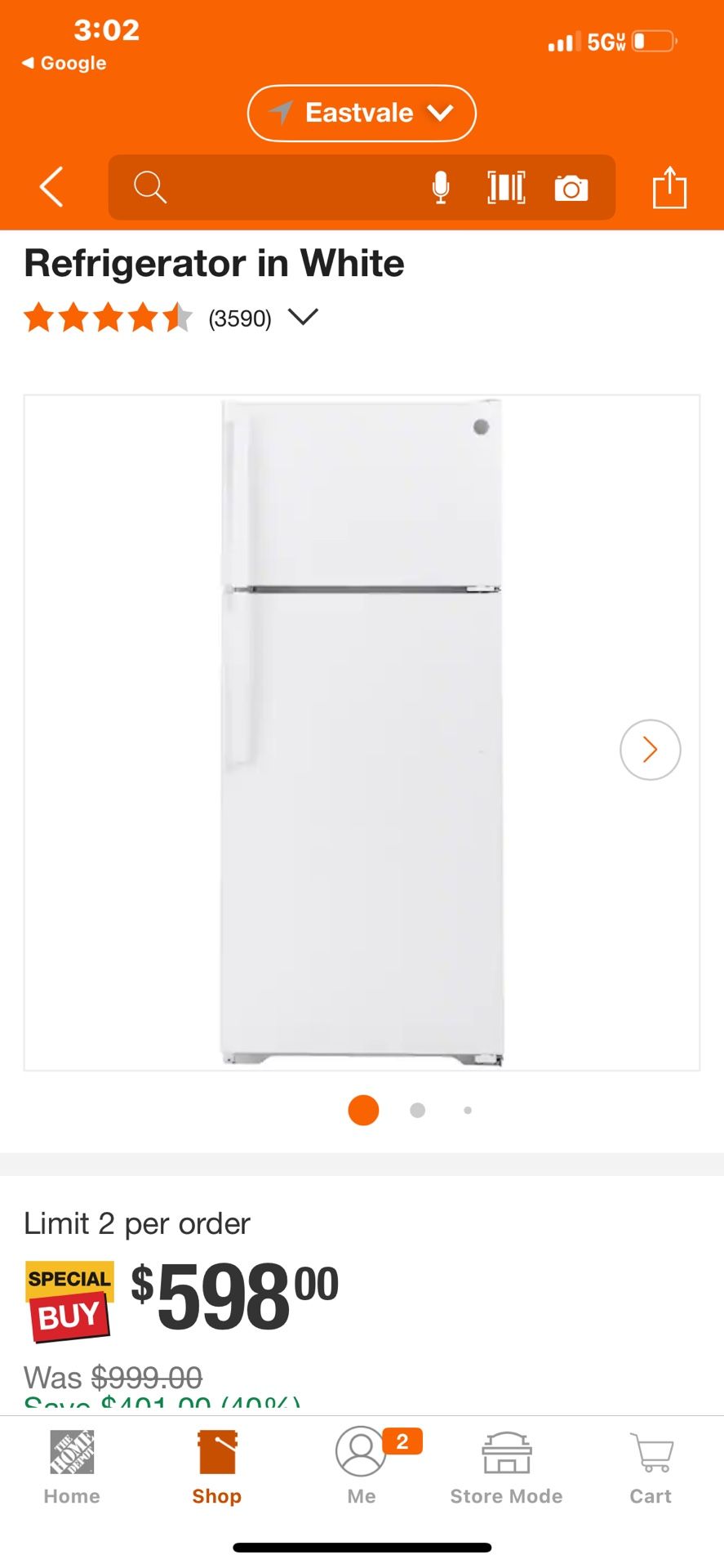724x1568 pixels.
Task: Return to Google via status bar link
Action: click(65, 63)
